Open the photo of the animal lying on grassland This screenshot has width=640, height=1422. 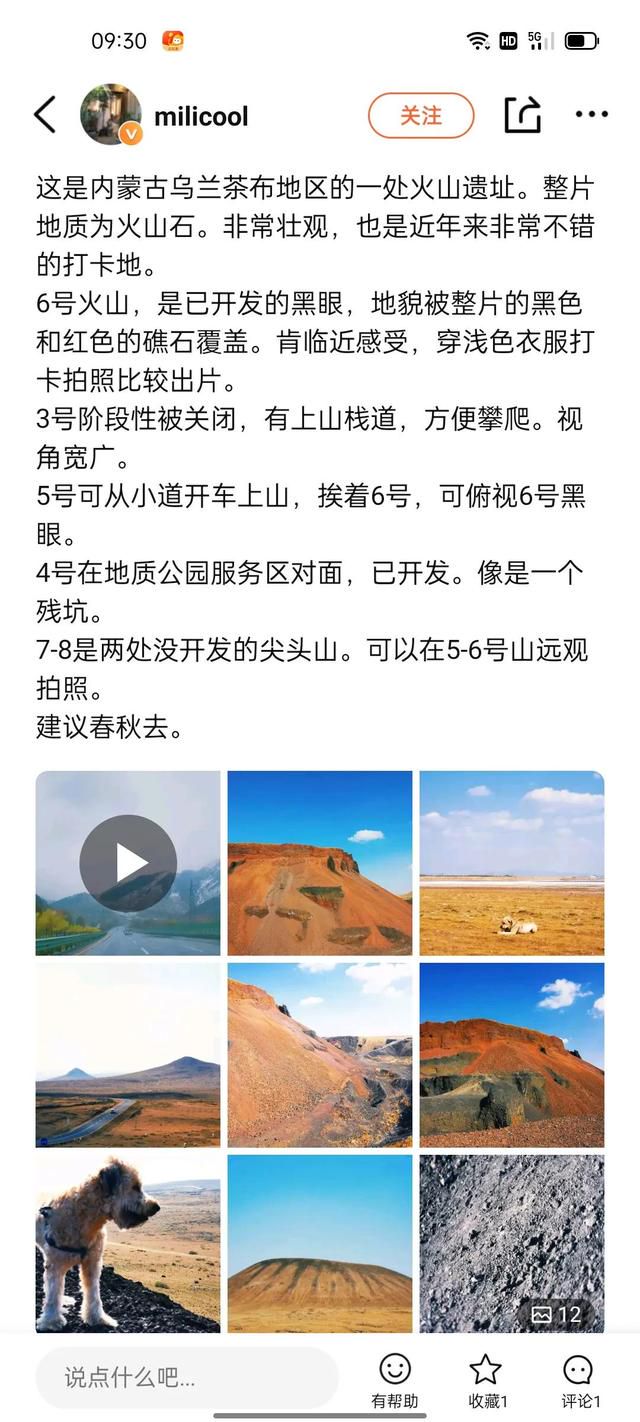point(511,862)
